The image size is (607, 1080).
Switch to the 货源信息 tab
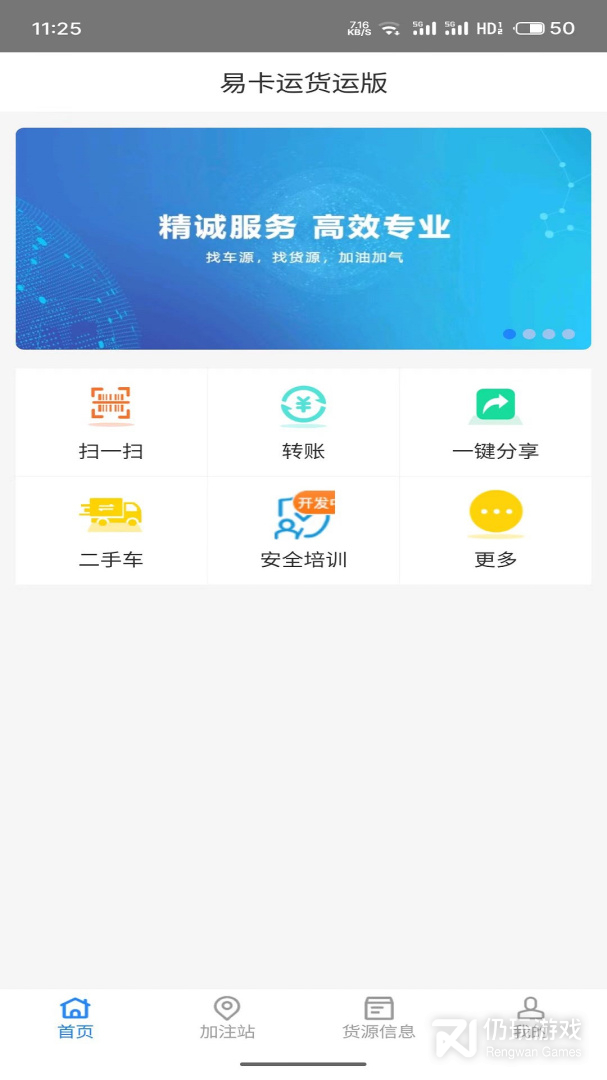(379, 1018)
